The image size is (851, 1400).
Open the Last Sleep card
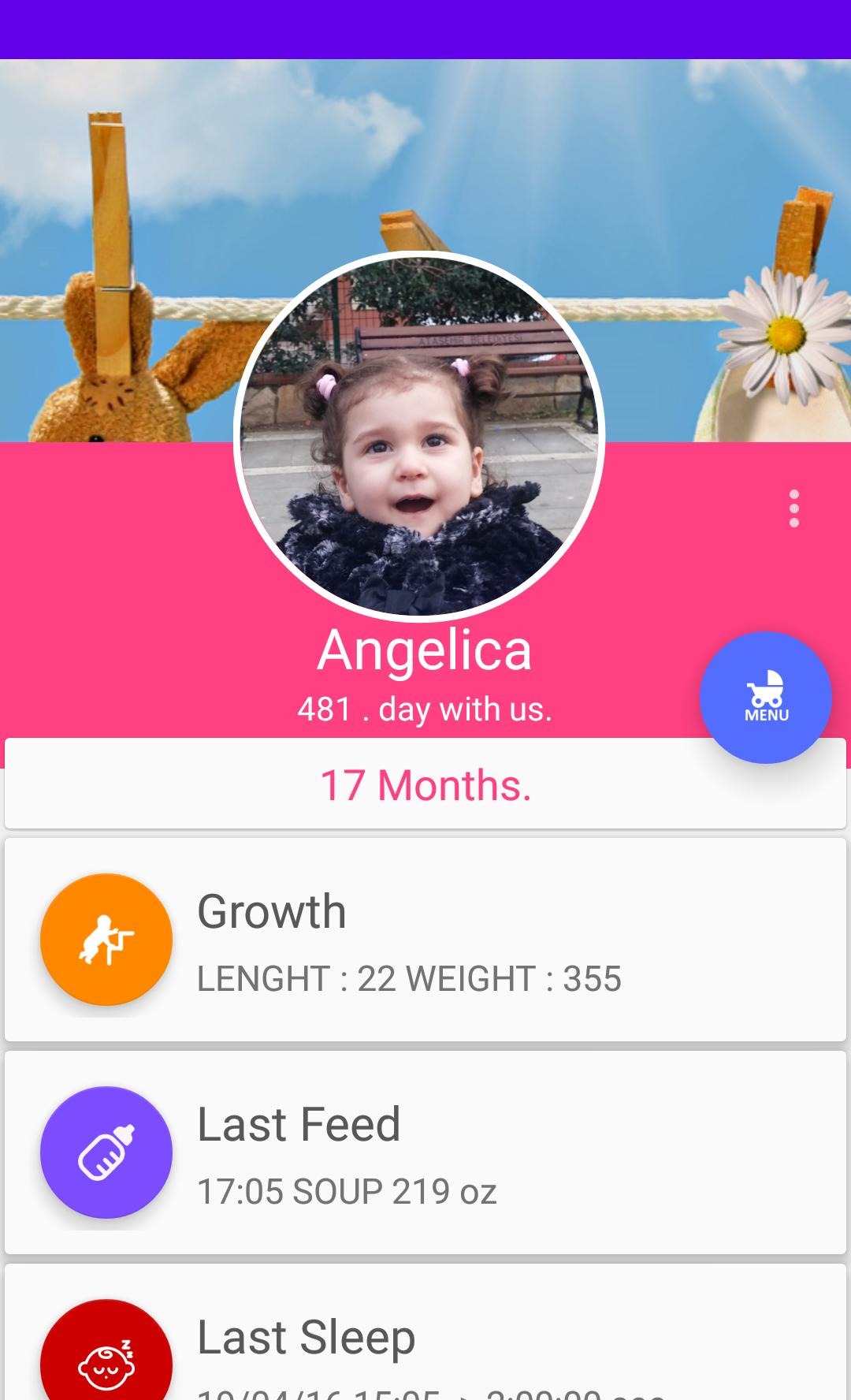[425, 1340]
